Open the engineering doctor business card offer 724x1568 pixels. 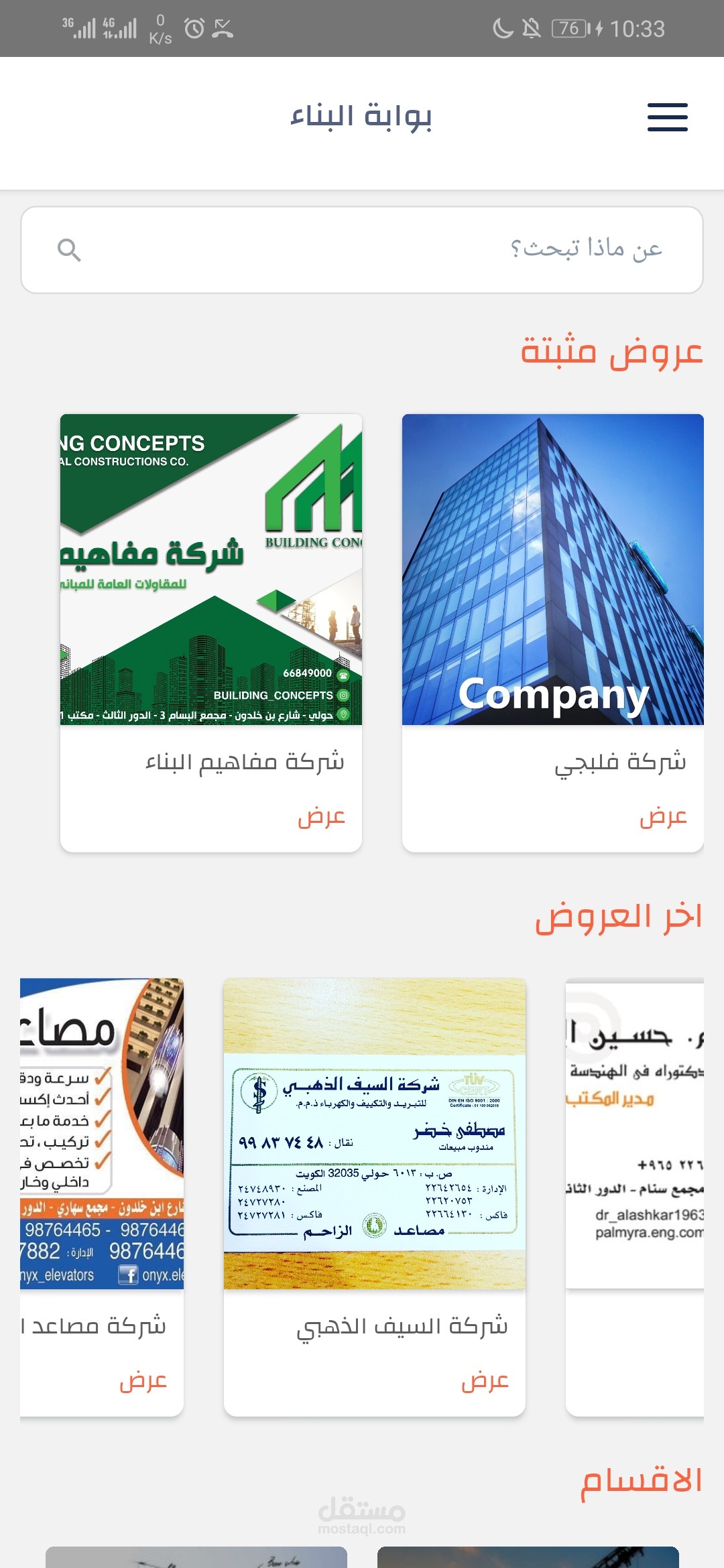tap(634, 1134)
